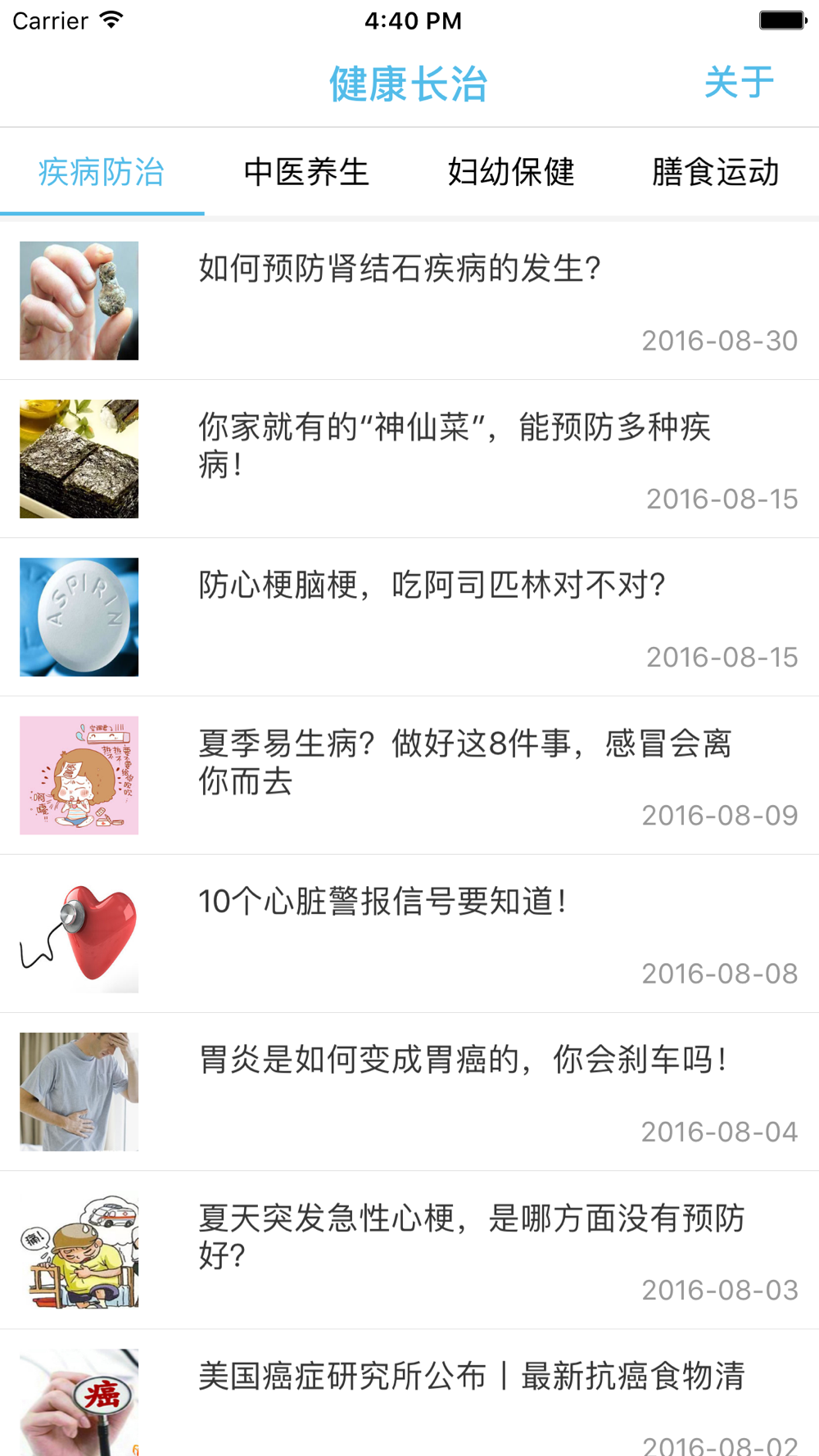The width and height of the screenshot is (819, 1456).
Task: Switch to the 中医养生 tab
Action: (x=306, y=172)
